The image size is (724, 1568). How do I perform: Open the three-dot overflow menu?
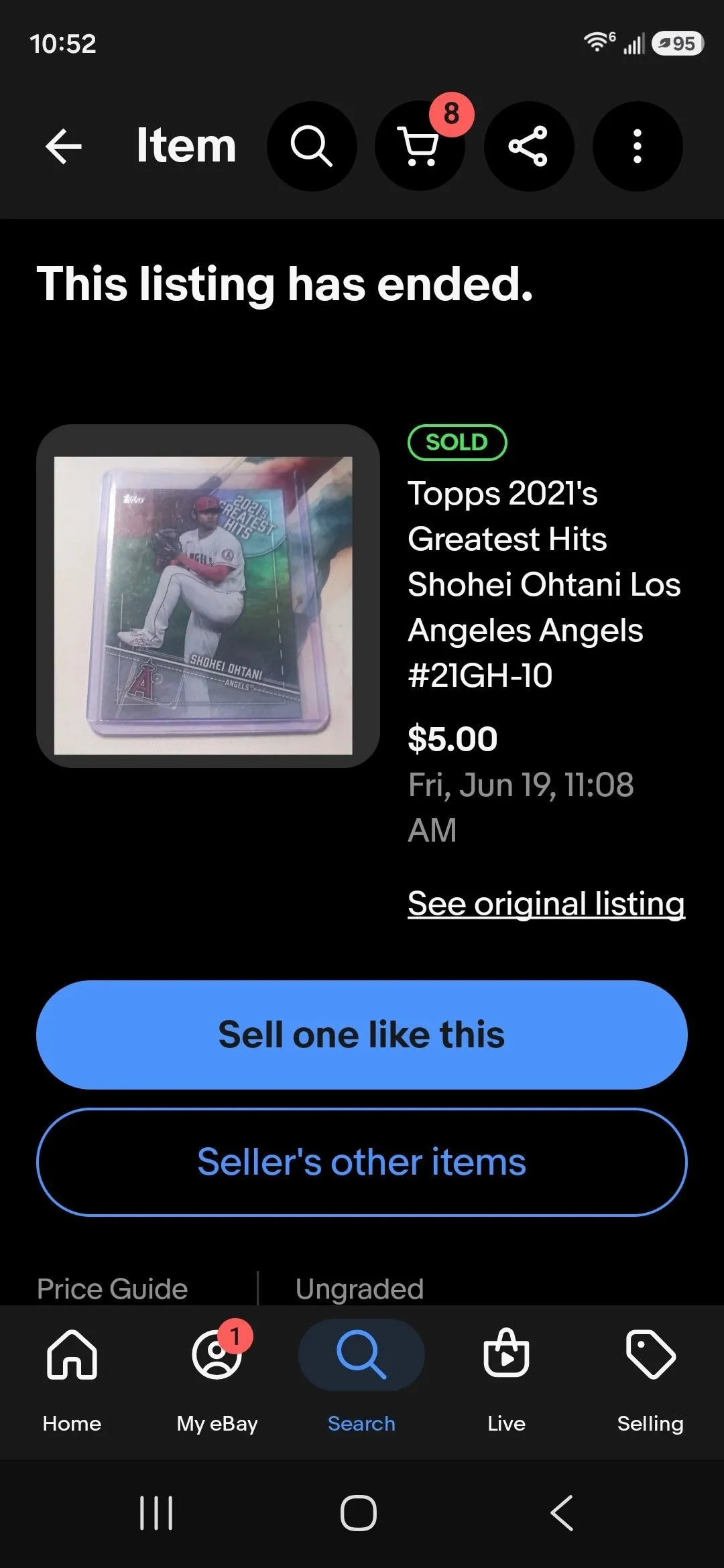click(638, 146)
